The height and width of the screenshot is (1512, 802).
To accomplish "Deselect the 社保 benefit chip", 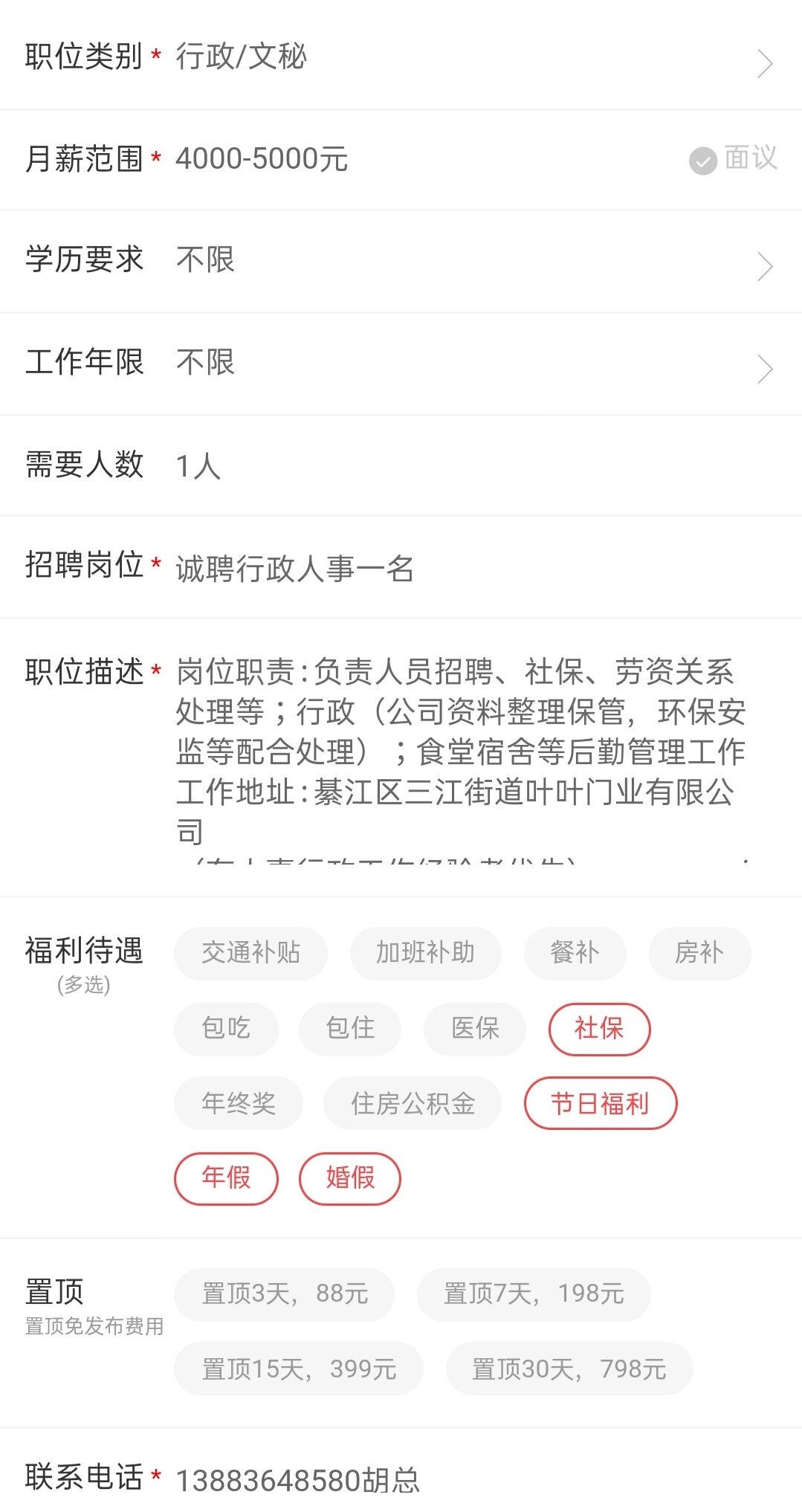I will pos(599,1029).
